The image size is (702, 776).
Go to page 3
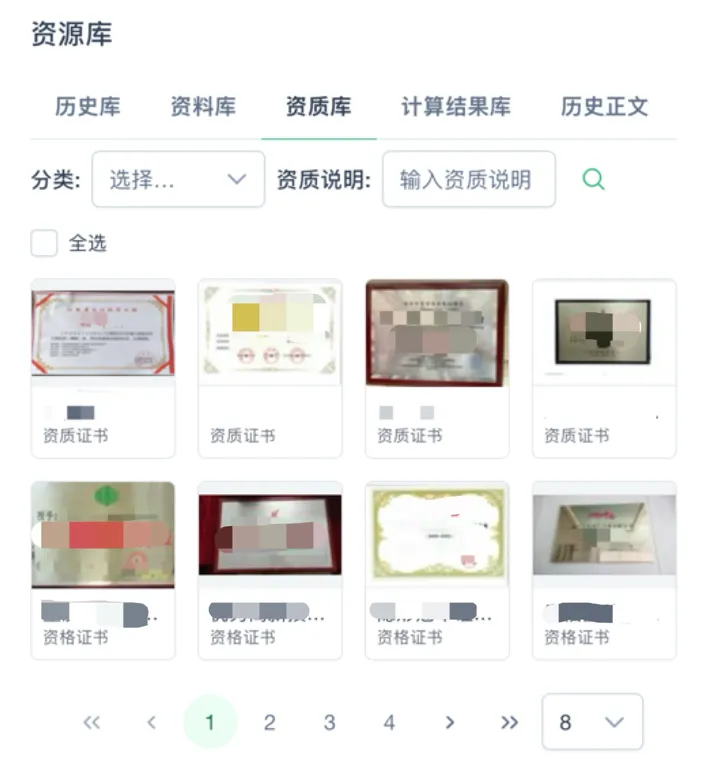tap(329, 722)
